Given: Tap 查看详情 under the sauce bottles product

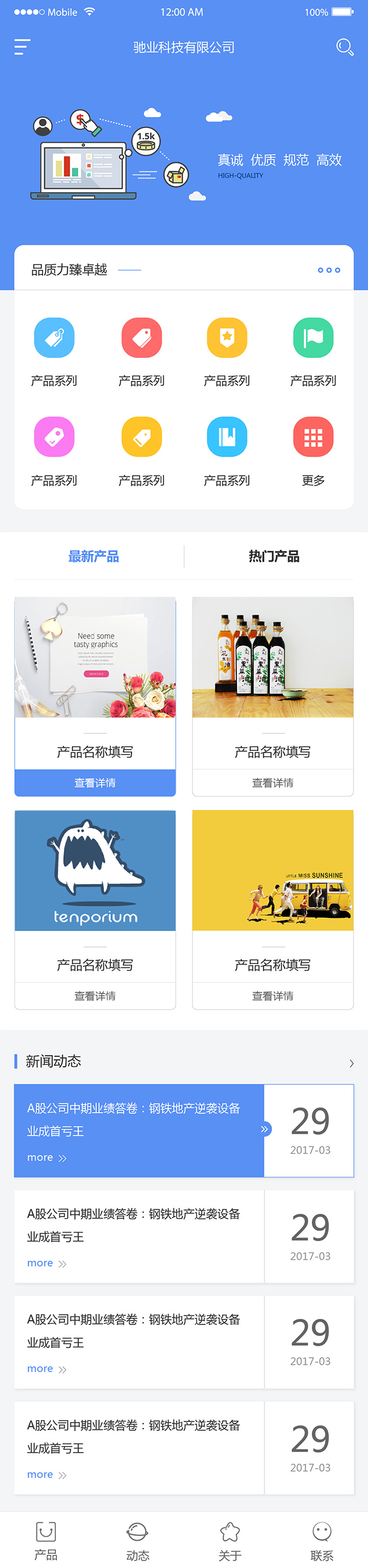Looking at the screenshot, I should 273,783.
